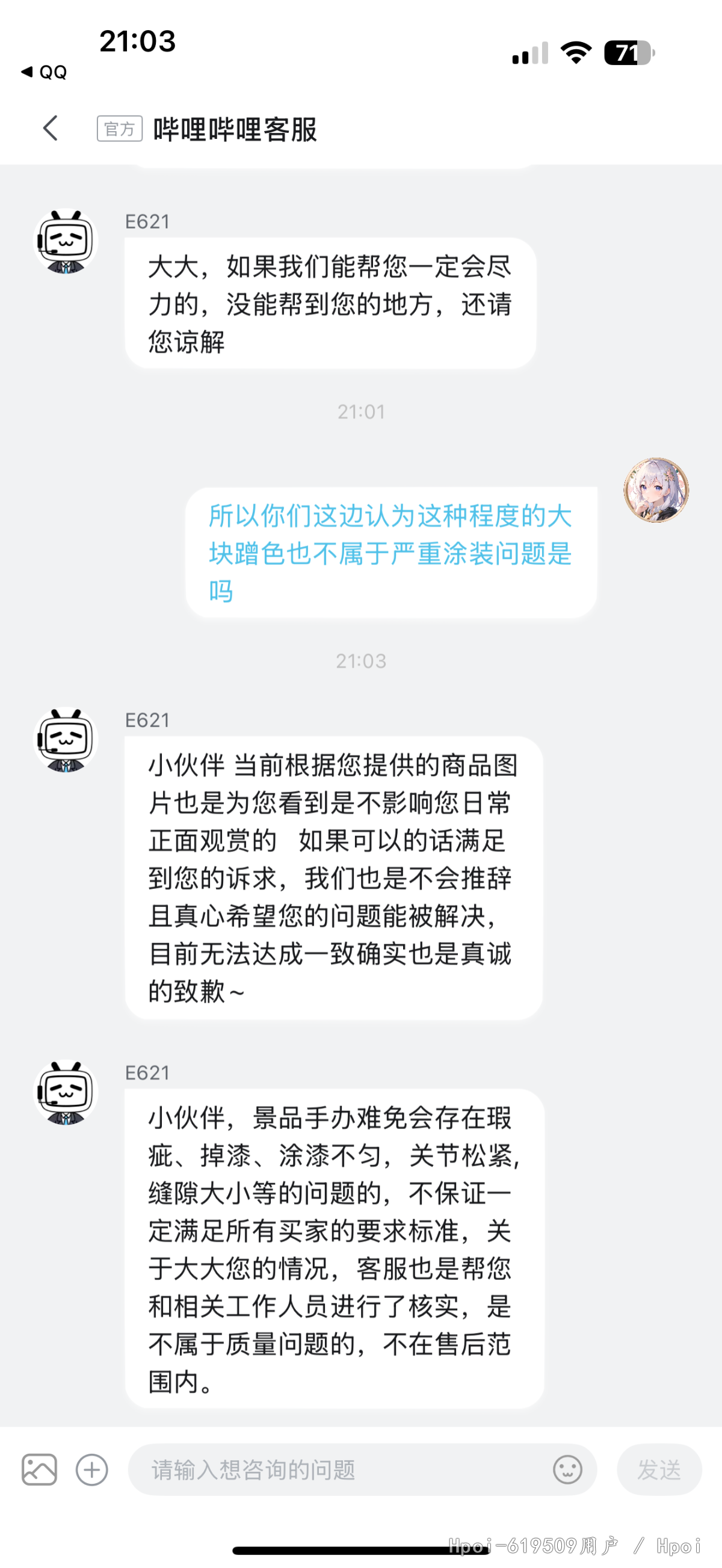Tap the 发送 send button
722x1568 pixels.
click(x=659, y=1469)
